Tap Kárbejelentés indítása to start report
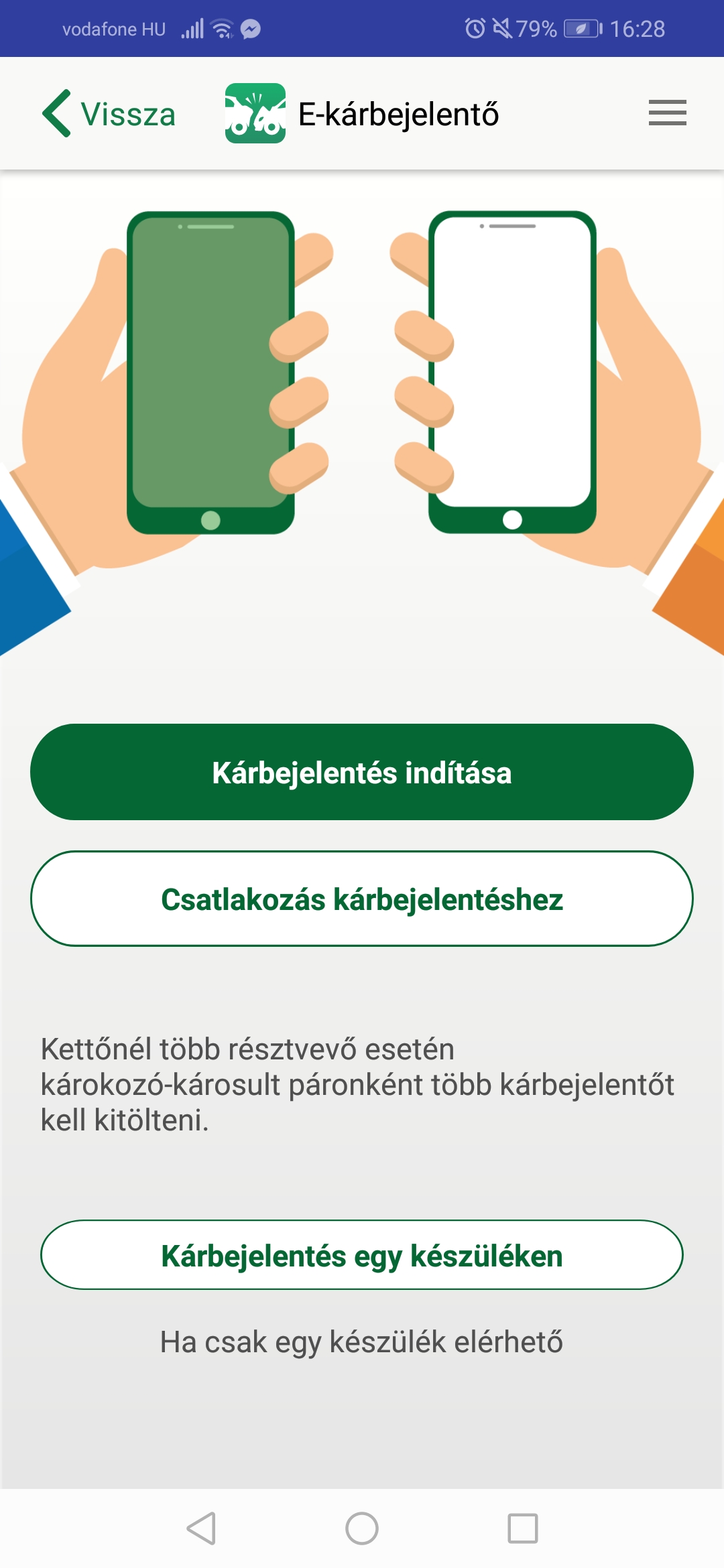Image resolution: width=724 pixels, height=1568 pixels. 362,772
